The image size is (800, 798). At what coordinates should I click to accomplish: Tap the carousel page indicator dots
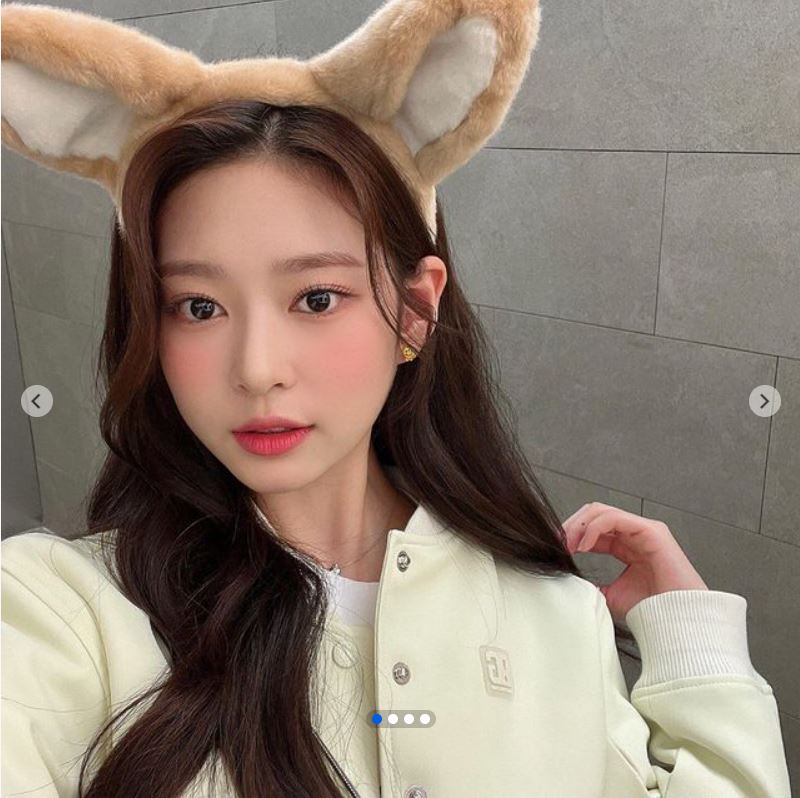point(401,718)
